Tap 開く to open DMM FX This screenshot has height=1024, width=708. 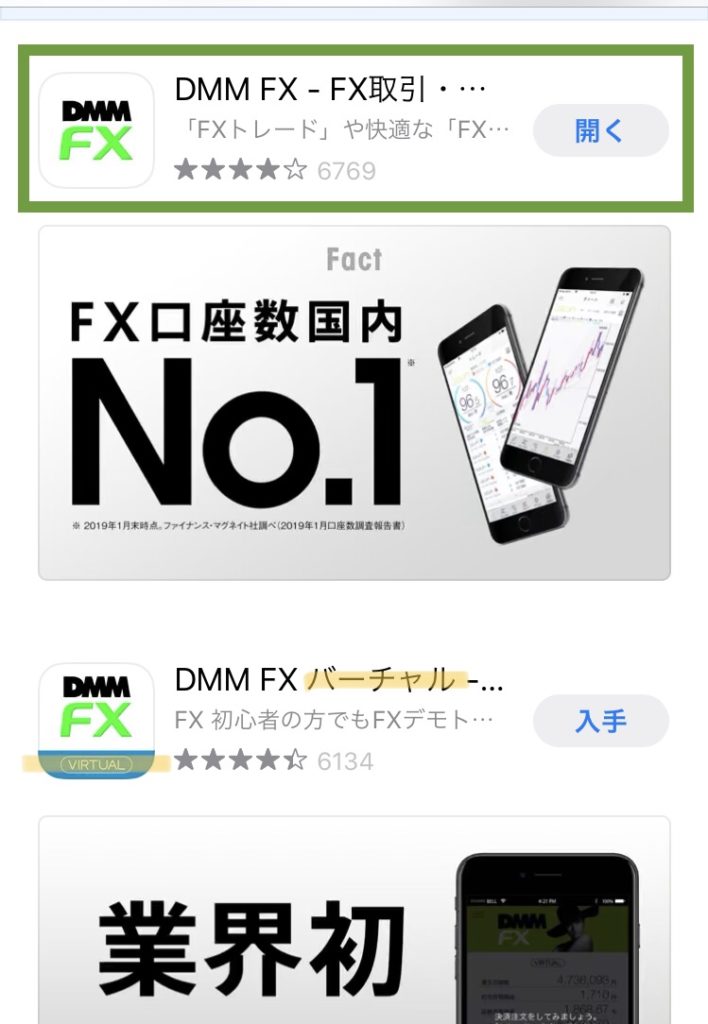600,130
